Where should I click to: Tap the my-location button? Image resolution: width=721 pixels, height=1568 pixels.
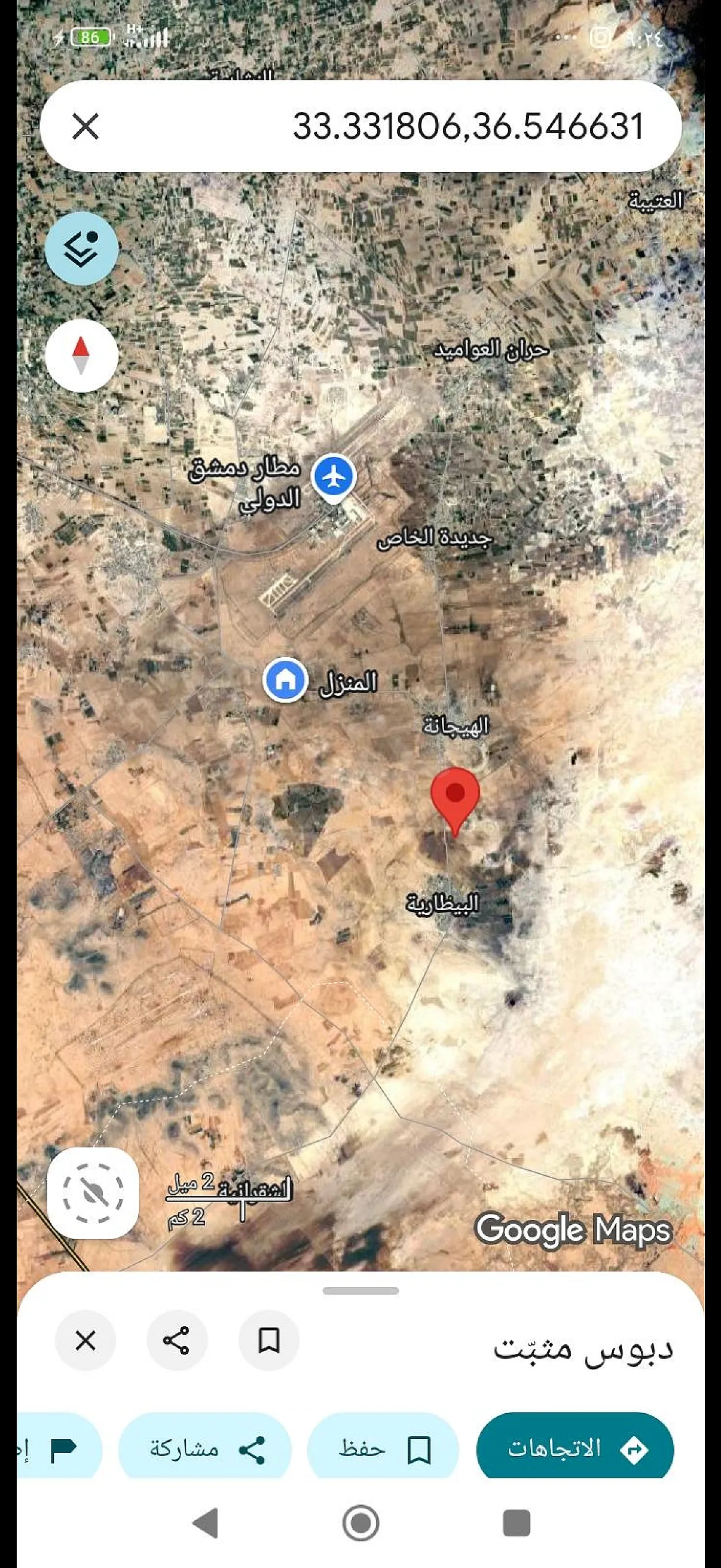[x=93, y=1193]
